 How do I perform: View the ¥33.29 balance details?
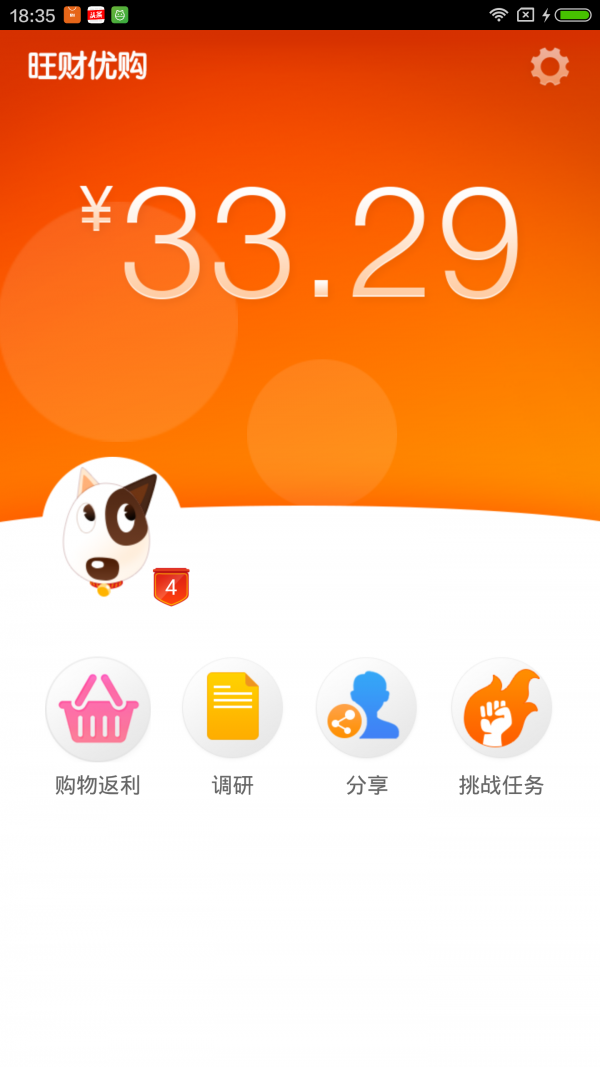click(x=301, y=243)
